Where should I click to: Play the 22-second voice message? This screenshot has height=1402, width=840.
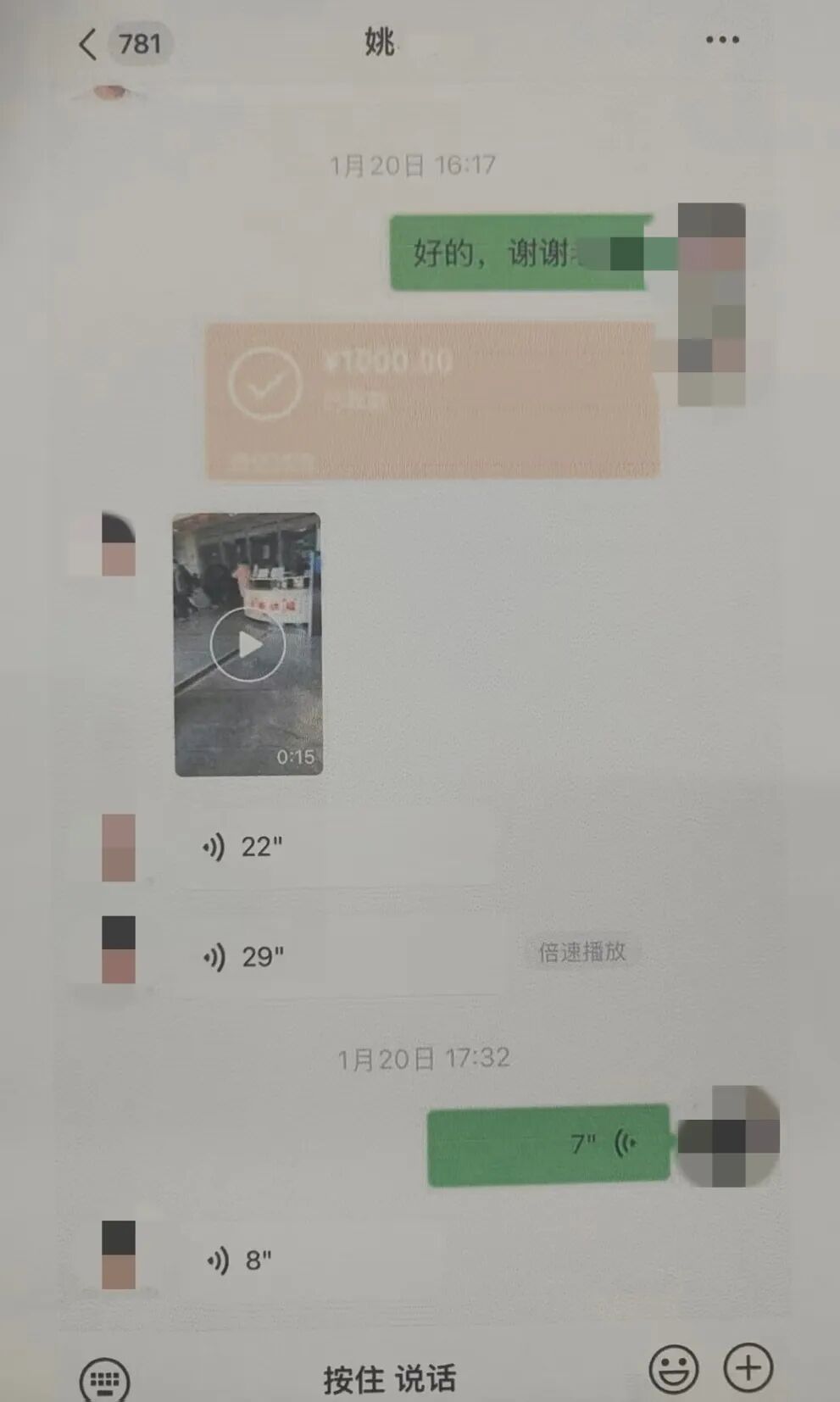click(x=331, y=847)
